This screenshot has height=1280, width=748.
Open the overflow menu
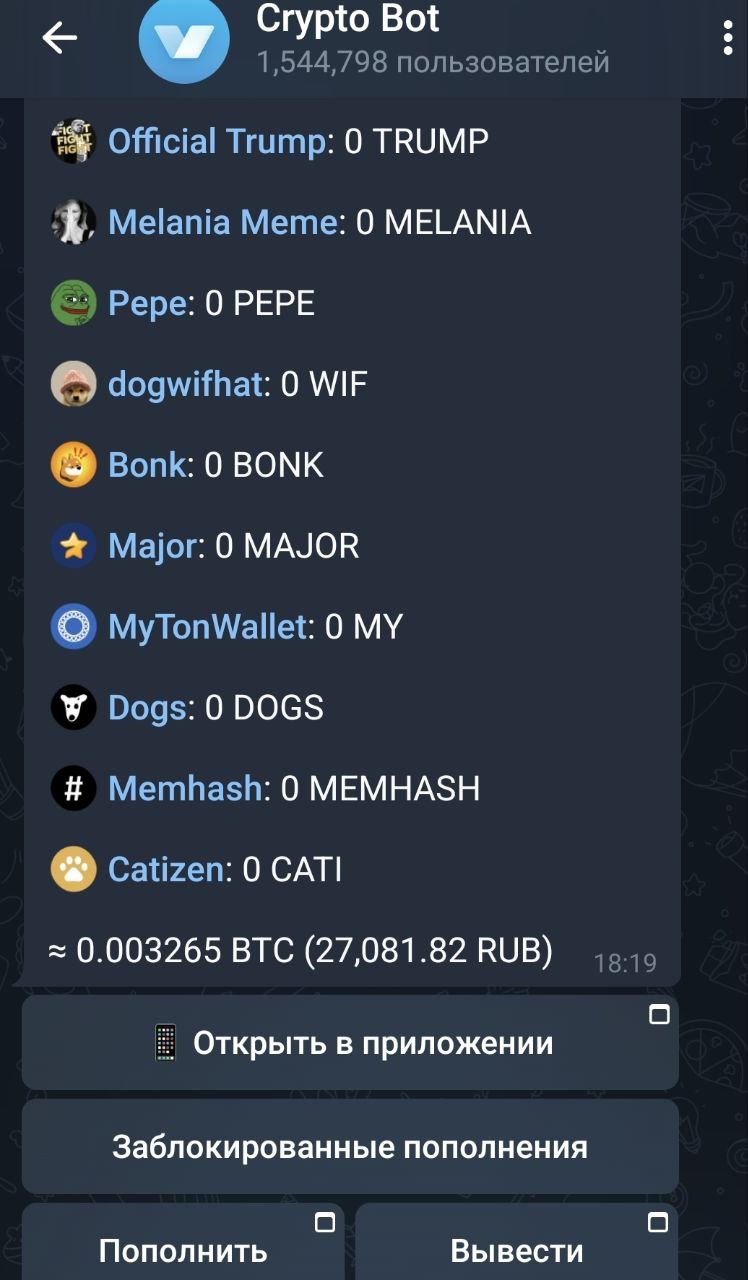pyautogui.click(x=728, y=38)
